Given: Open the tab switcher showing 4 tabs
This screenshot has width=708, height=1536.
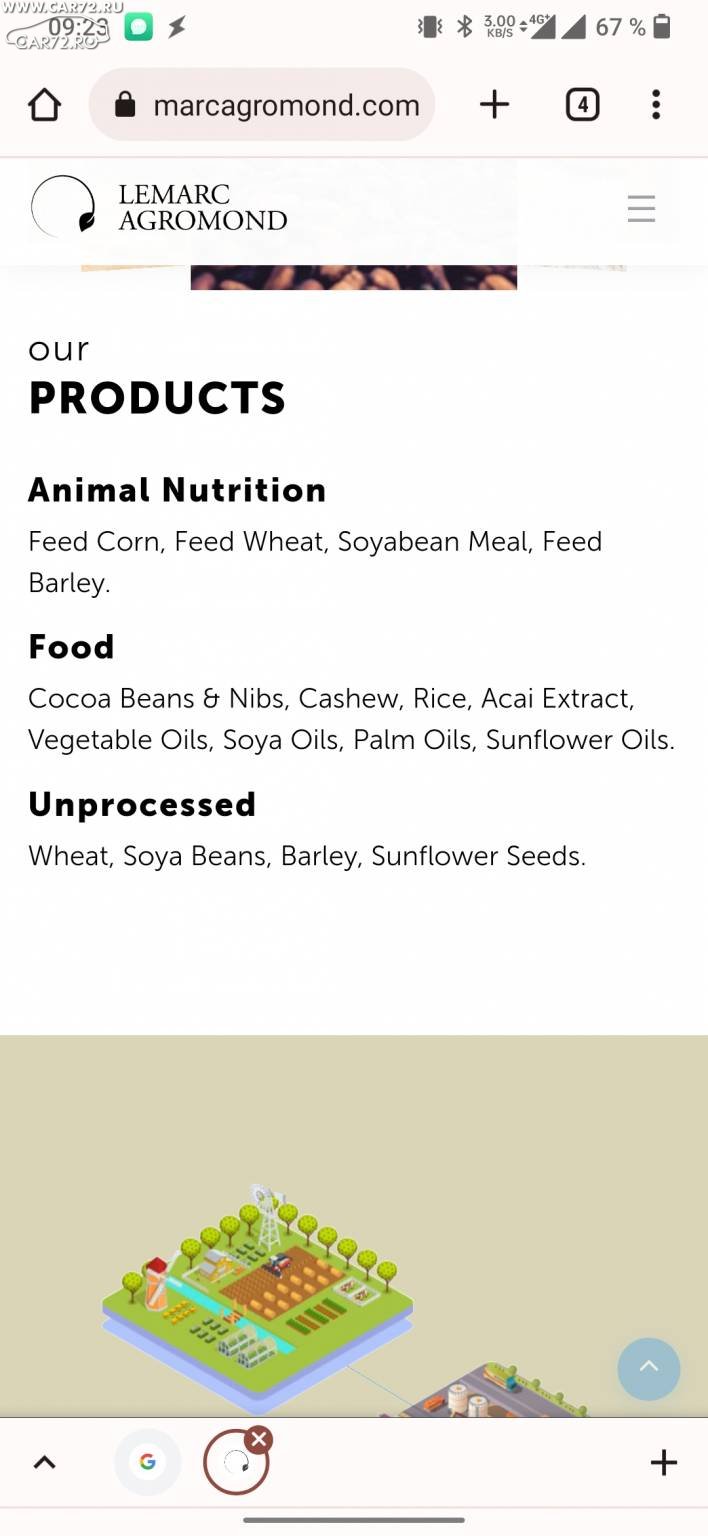Looking at the screenshot, I should pos(582,104).
